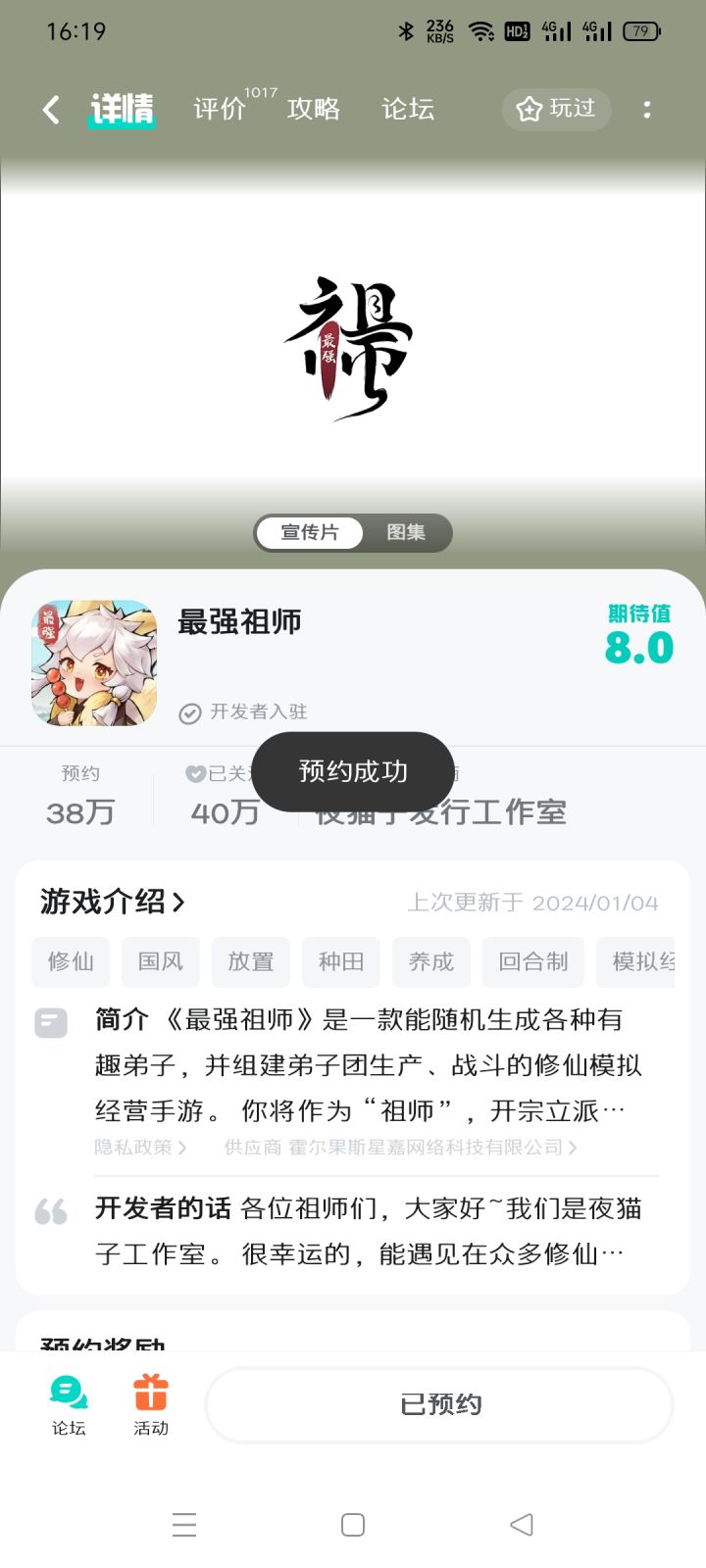Tap the back arrow to leave game page
This screenshot has width=706, height=1568.
[x=50, y=110]
